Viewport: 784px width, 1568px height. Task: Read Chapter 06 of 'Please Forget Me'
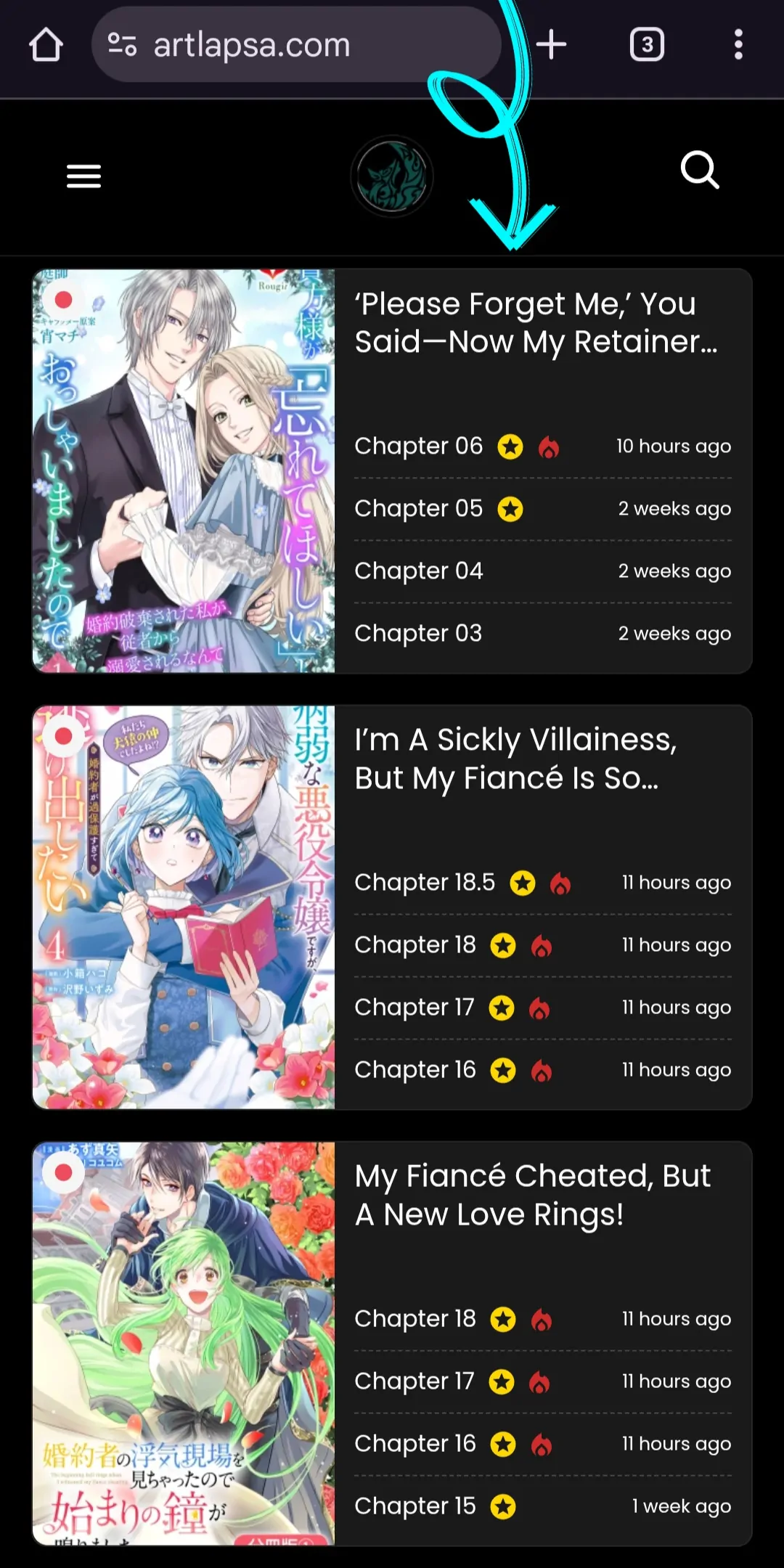(418, 446)
